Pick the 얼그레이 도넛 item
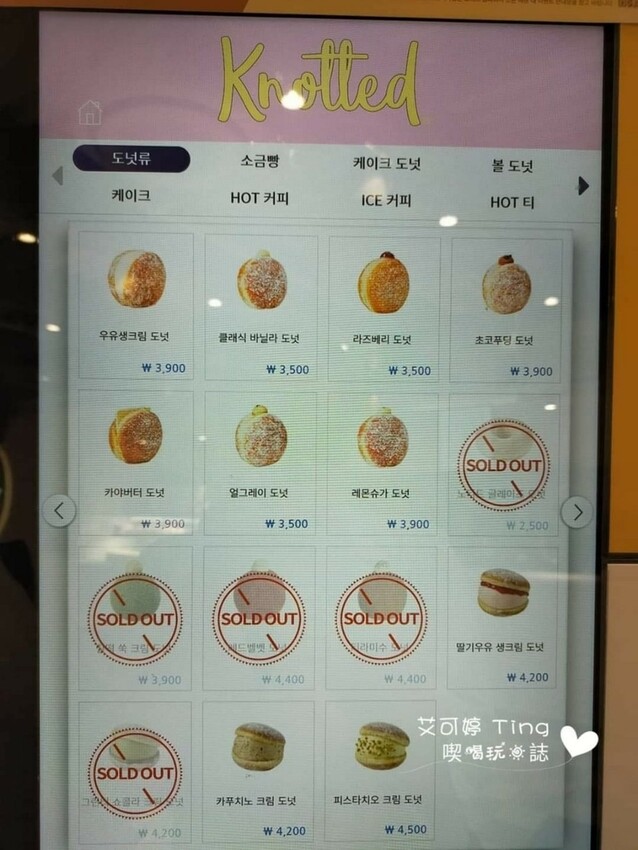The width and height of the screenshot is (638, 850). [x=260, y=462]
